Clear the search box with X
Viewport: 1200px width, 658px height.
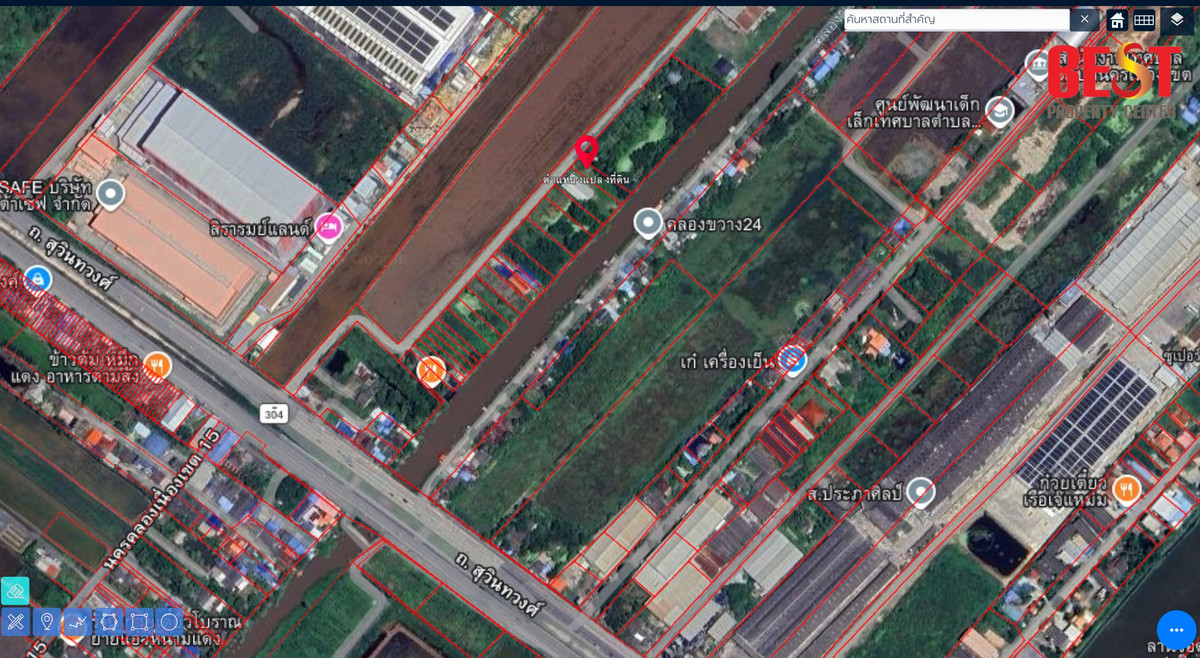[x=1084, y=19]
